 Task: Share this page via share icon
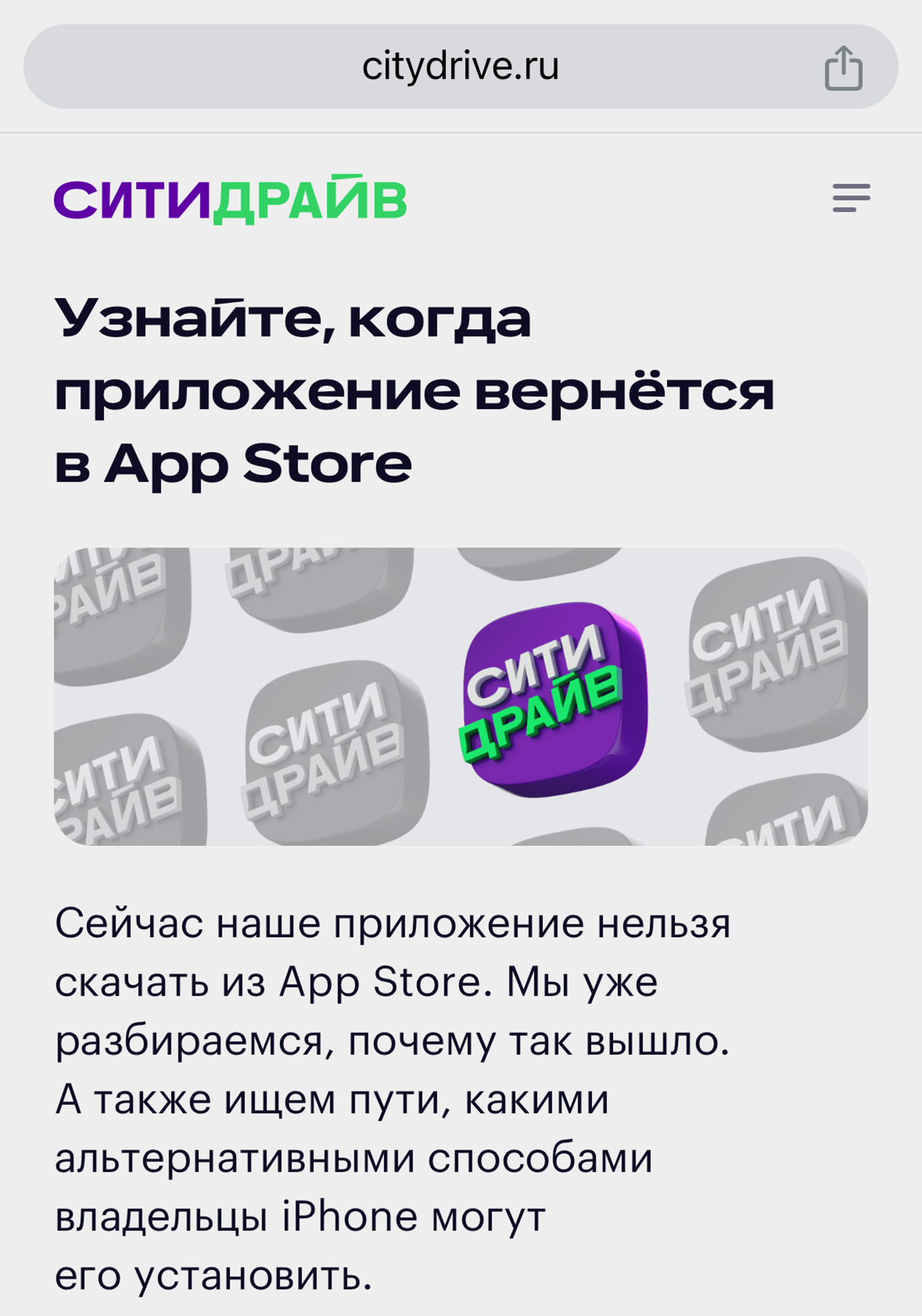(843, 68)
